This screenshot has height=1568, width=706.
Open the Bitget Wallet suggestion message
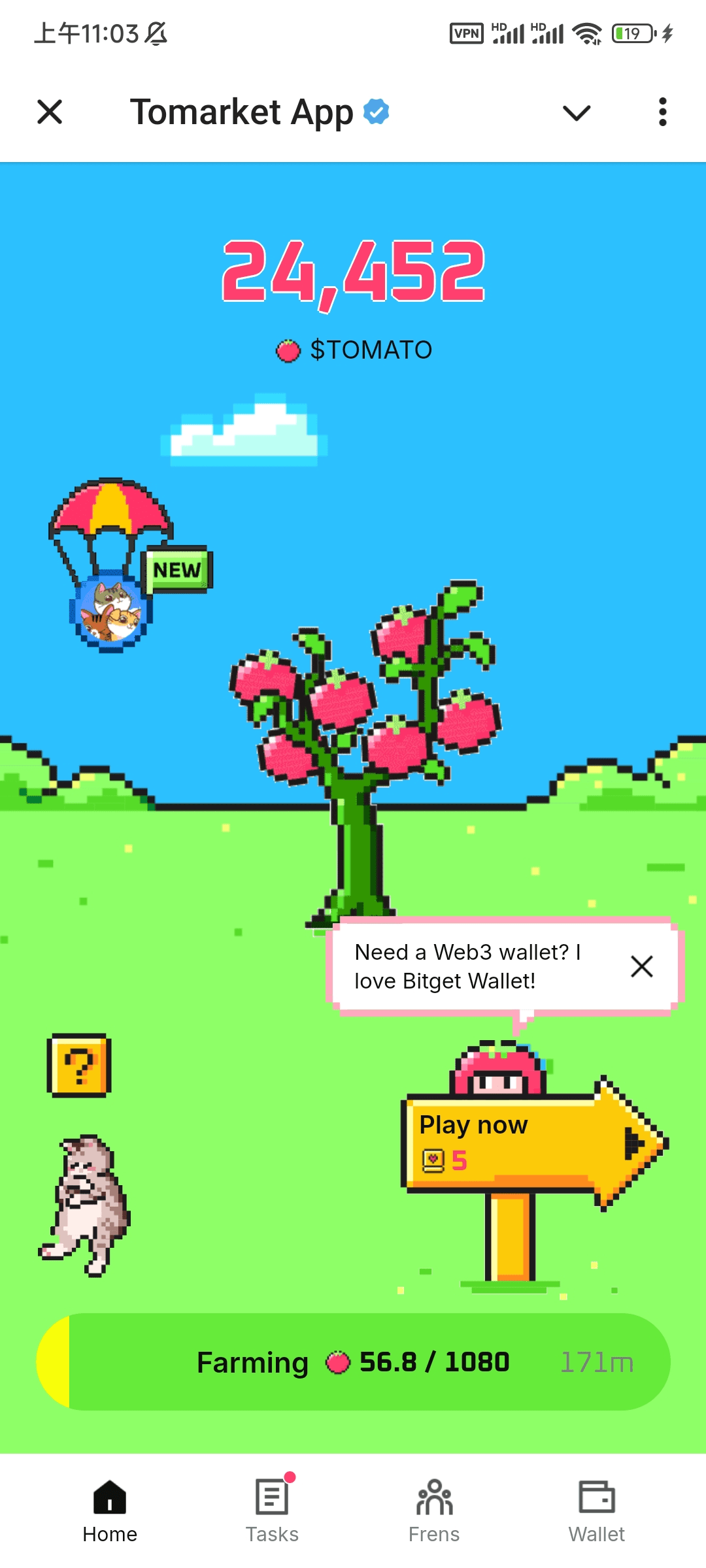pyautogui.click(x=467, y=966)
